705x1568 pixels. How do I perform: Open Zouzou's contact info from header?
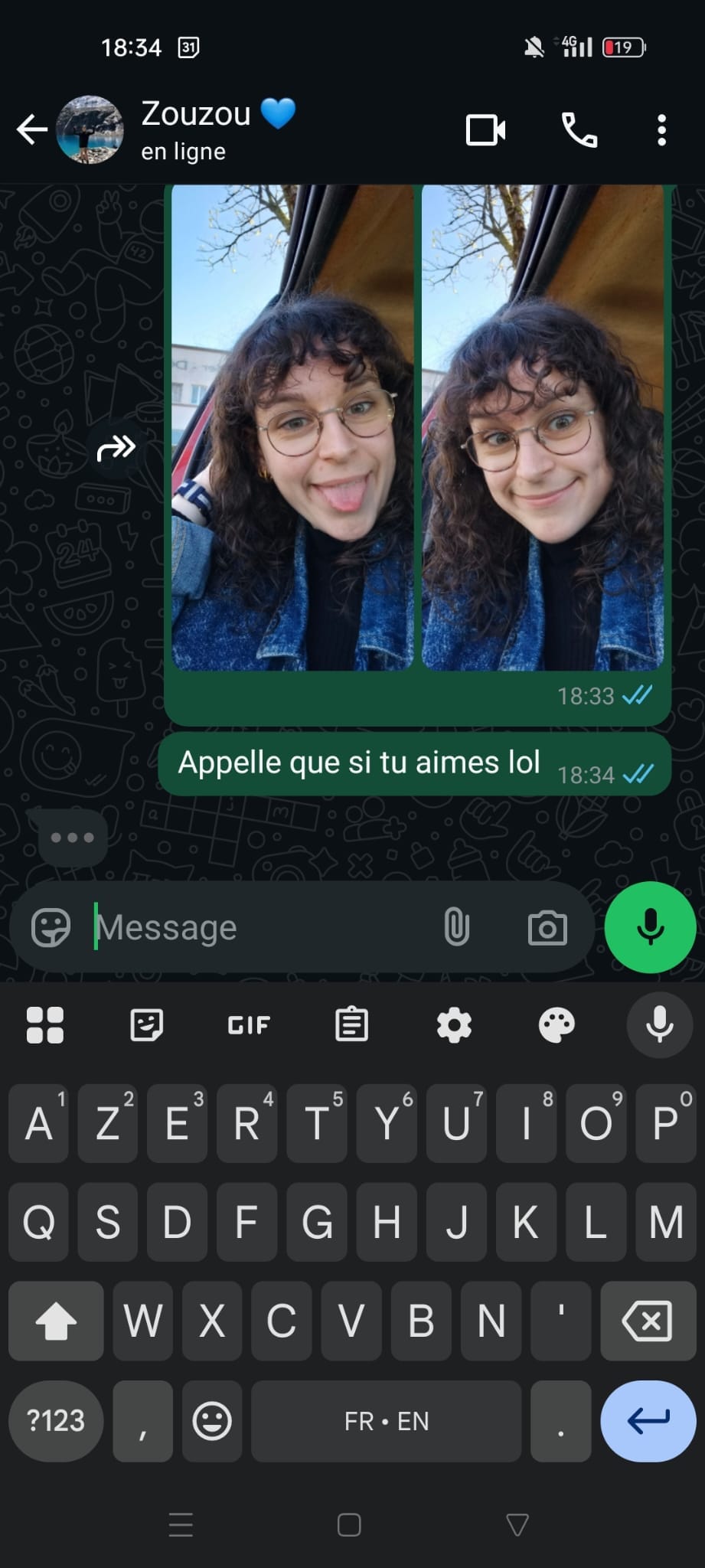(195, 129)
